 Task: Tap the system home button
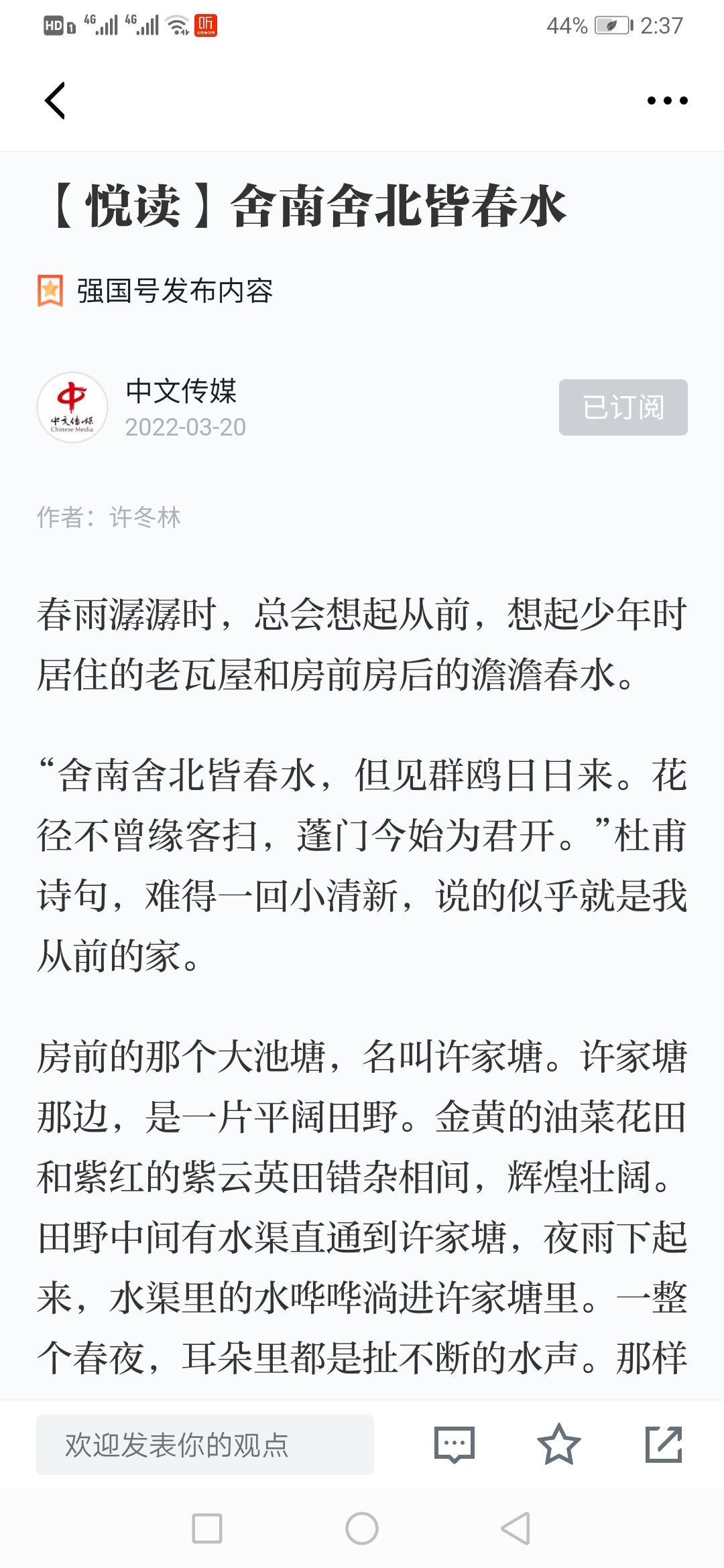[362, 1528]
